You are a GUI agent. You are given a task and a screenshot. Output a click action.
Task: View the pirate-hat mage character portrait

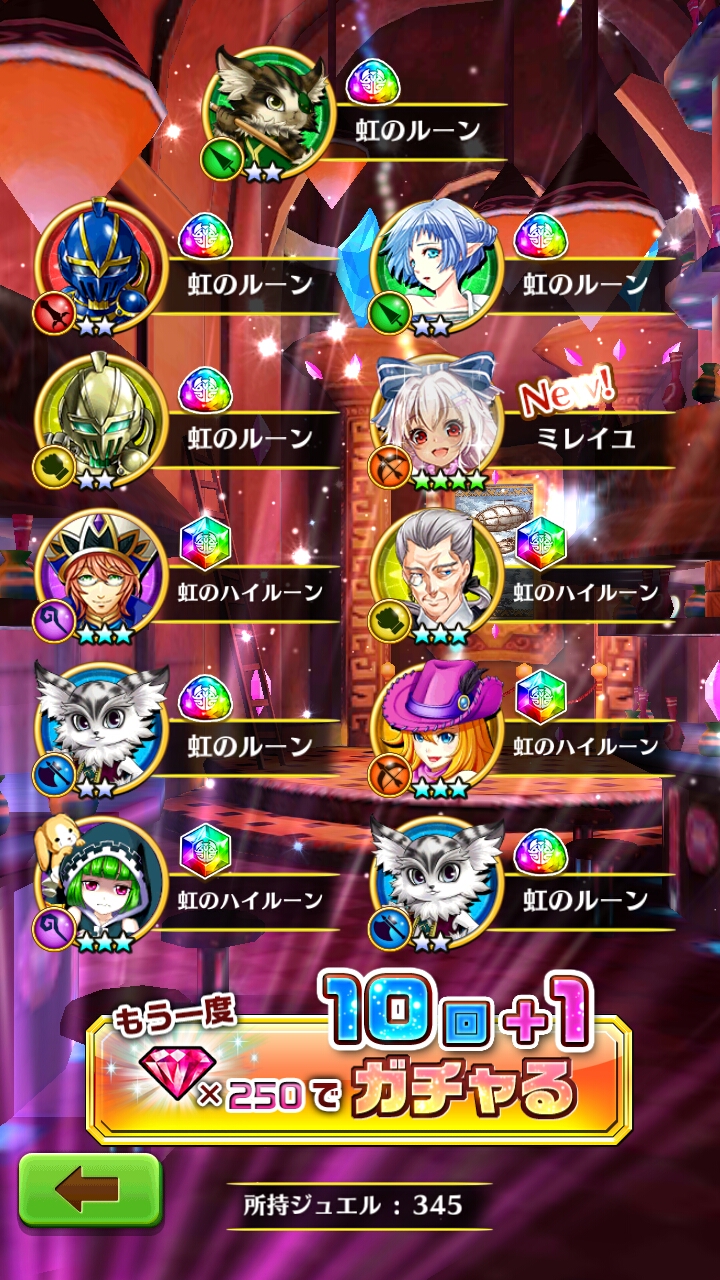(99, 575)
